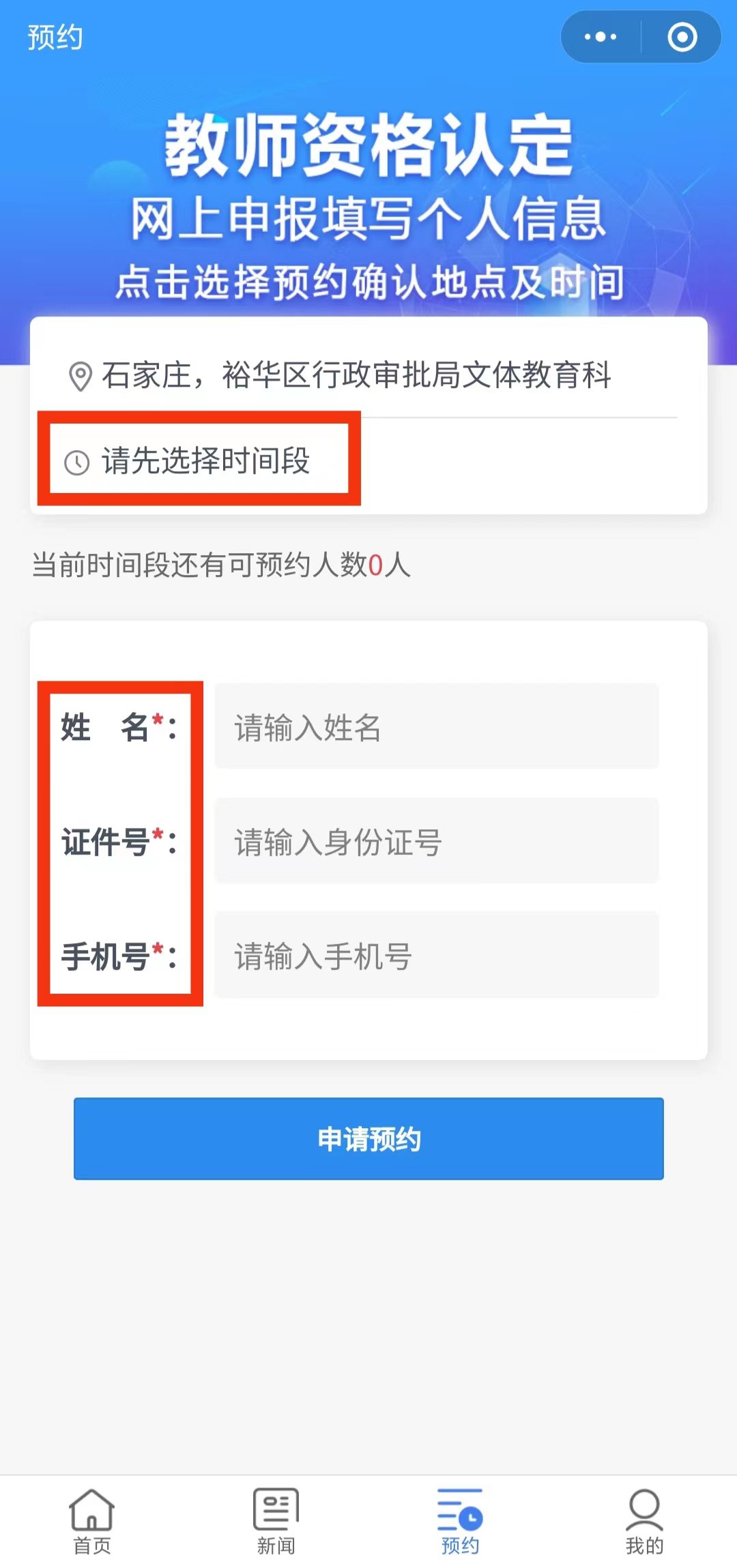Select the 石家庄 裕华区 location row
Viewport: 737px width, 1568px height.
coord(355,375)
